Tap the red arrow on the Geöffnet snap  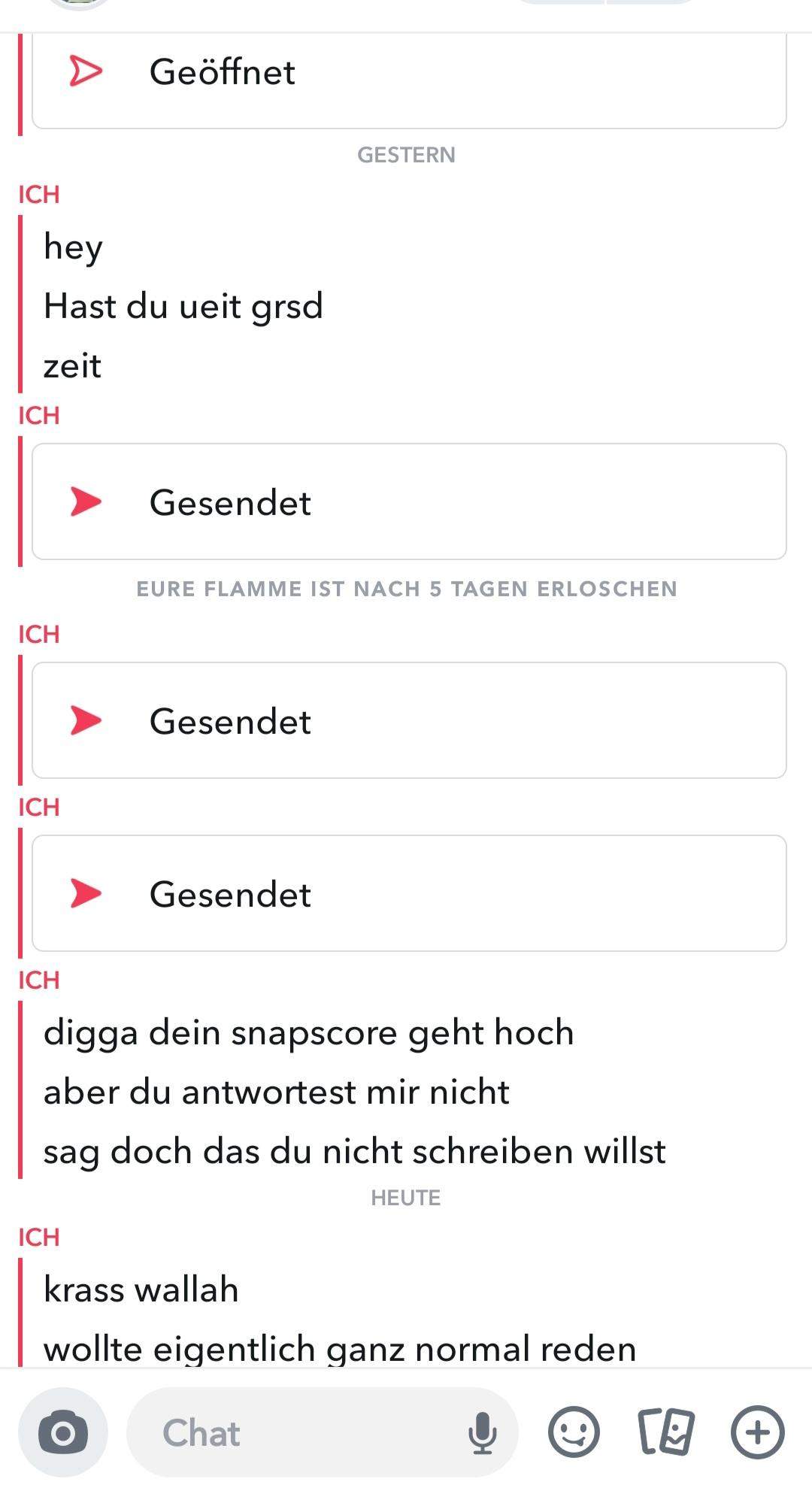88,71
